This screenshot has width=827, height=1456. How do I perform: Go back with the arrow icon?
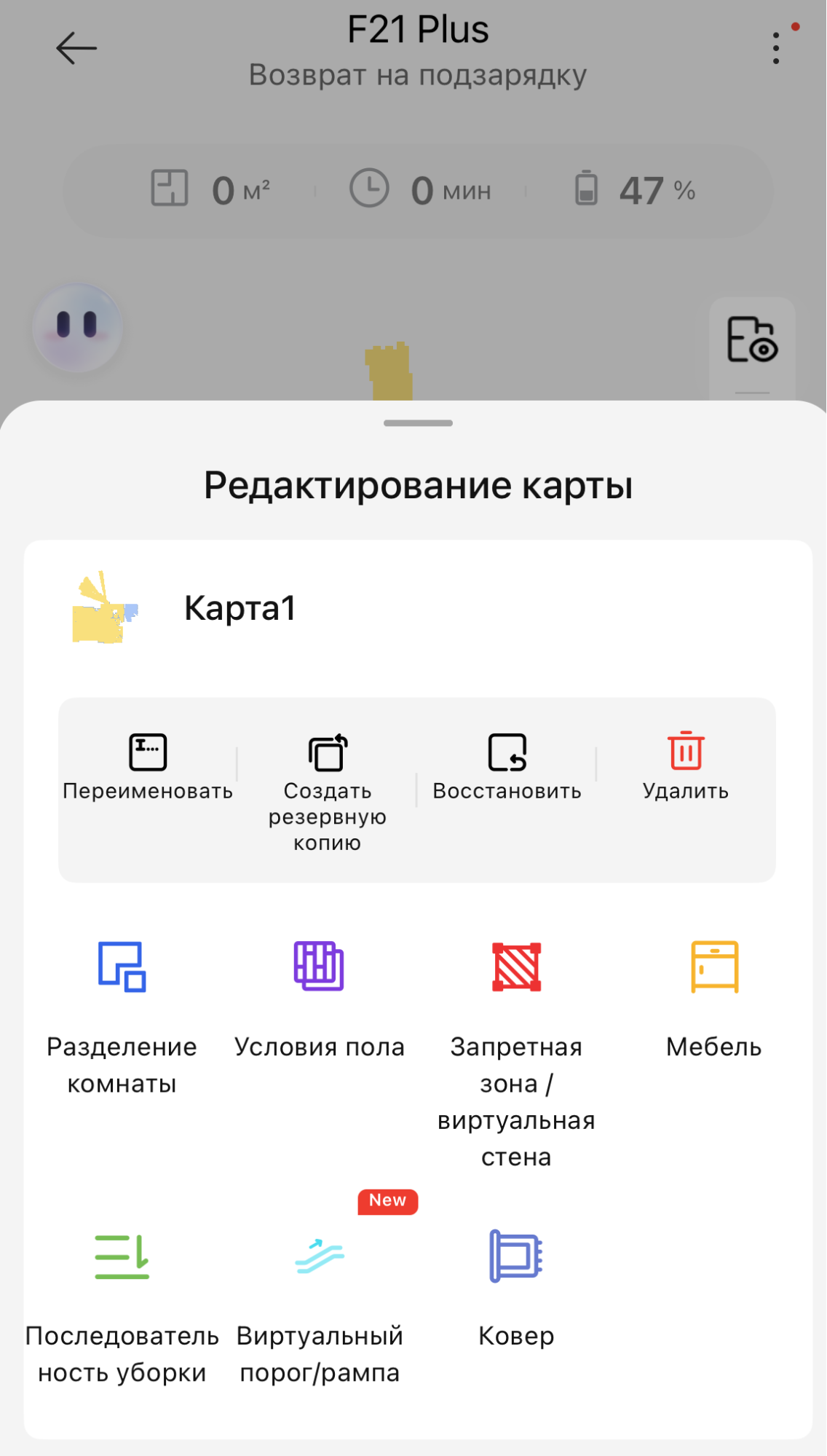click(76, 49)
